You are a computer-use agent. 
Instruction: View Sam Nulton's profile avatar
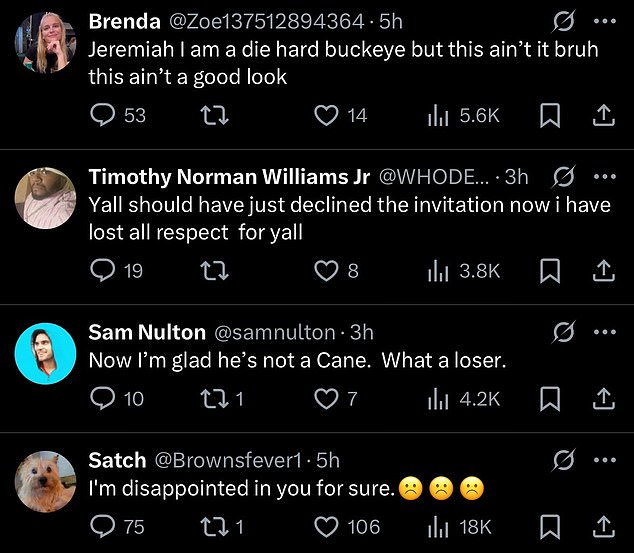(x=47, y=354)
